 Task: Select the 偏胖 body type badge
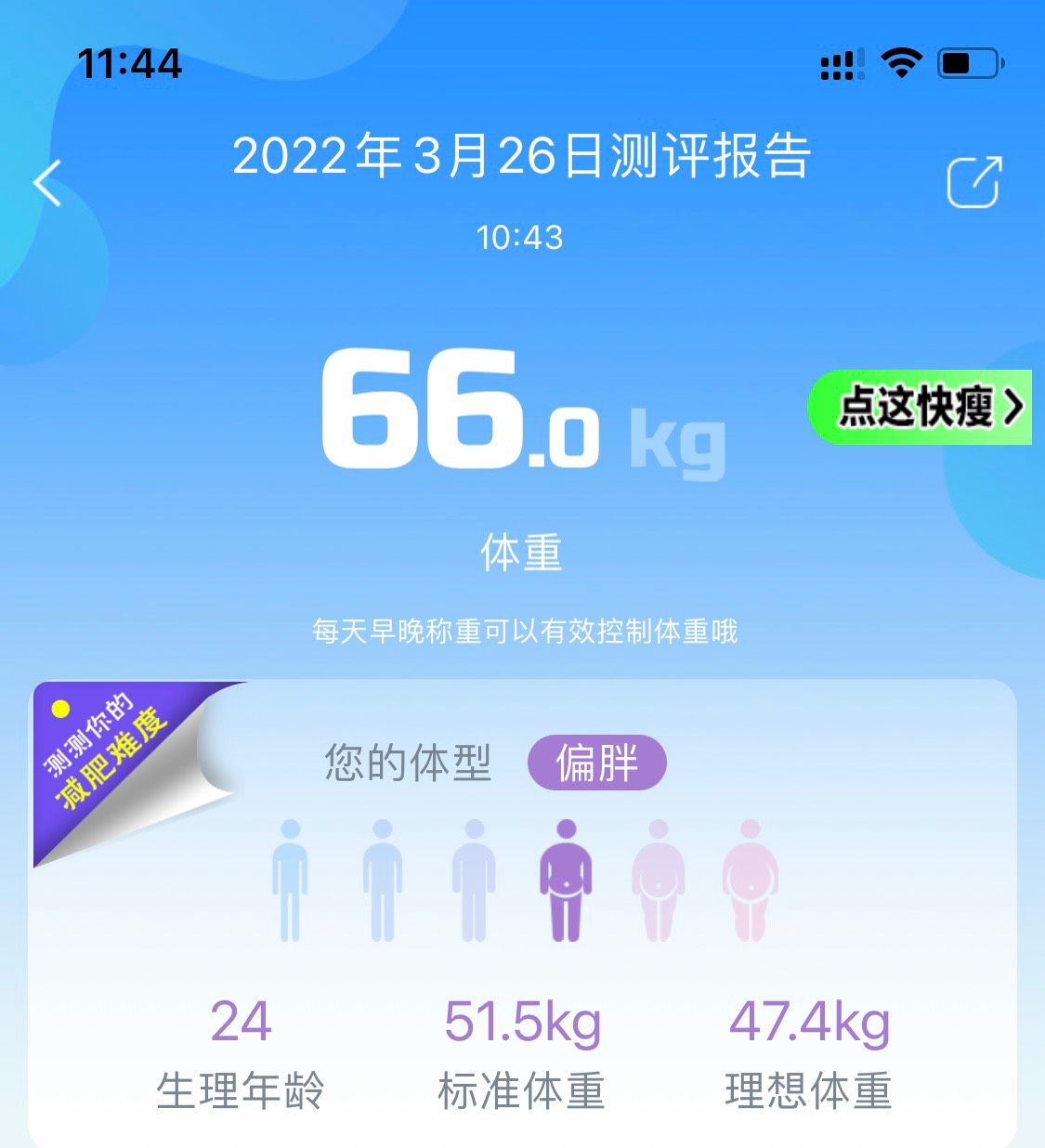coord(598,762)
